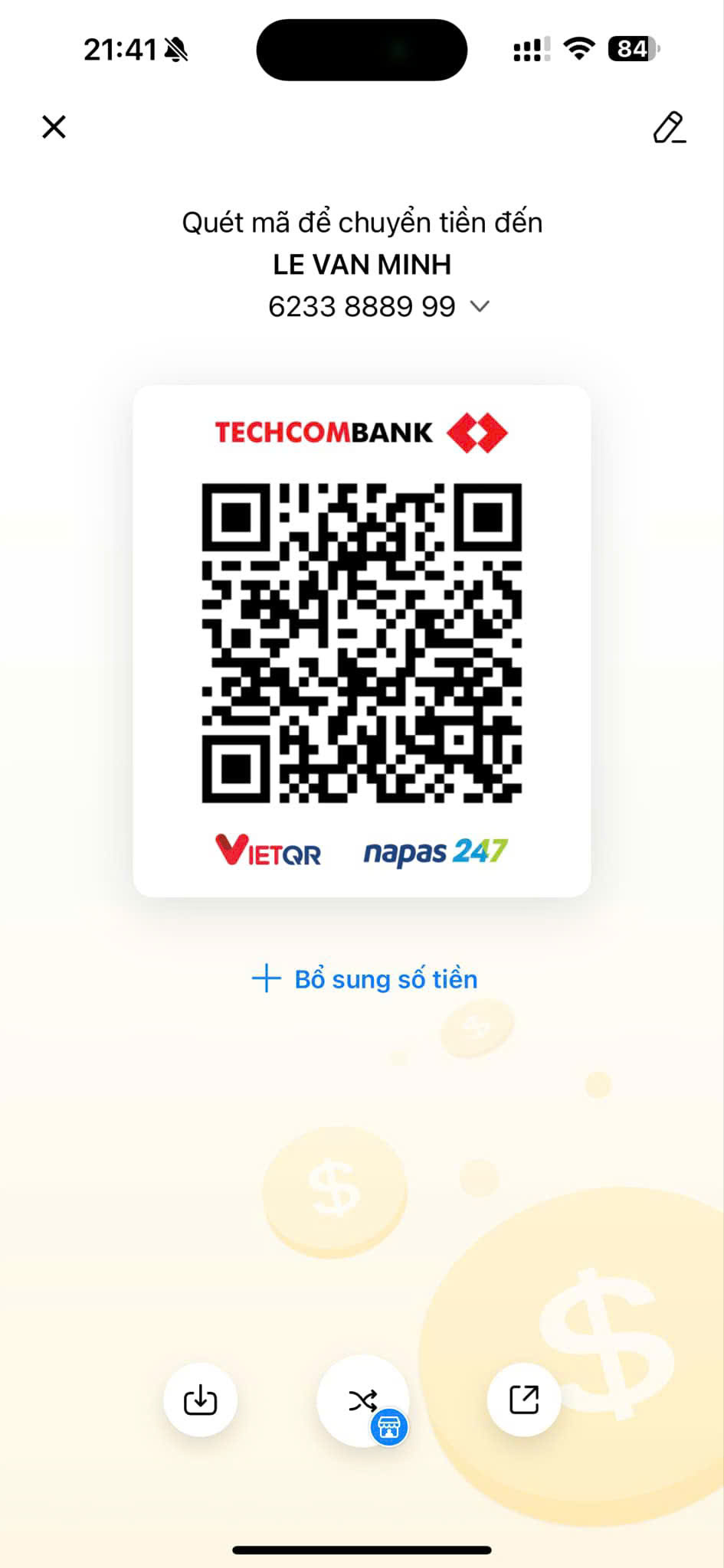Switch QR type with shuffle button
Viewport: 724px width, 1568px height.
pos(362,1401)
